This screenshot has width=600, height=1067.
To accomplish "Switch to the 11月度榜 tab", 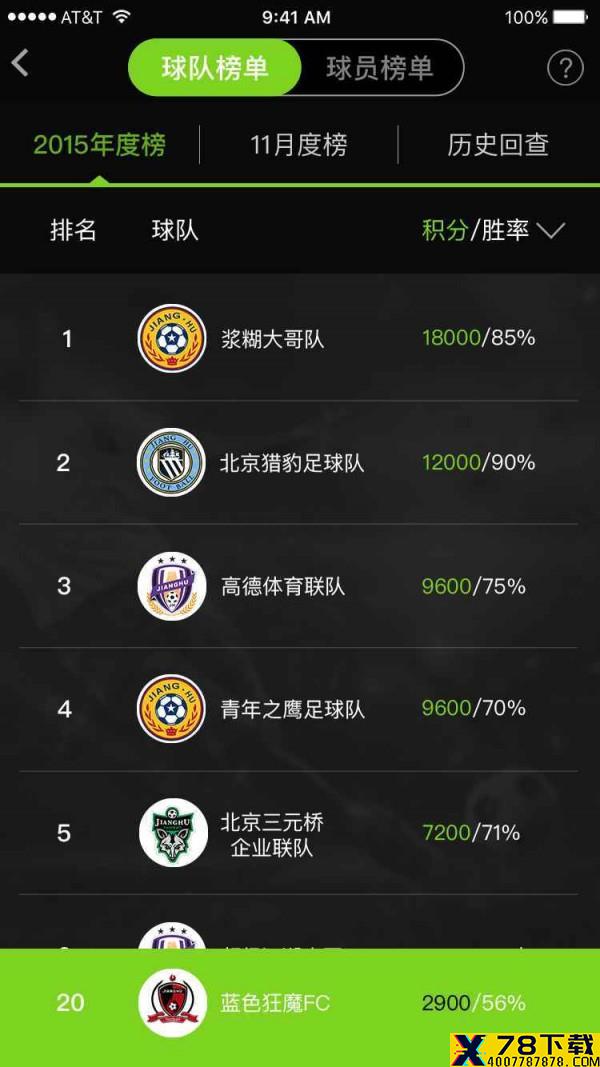I will click(299, 145).
